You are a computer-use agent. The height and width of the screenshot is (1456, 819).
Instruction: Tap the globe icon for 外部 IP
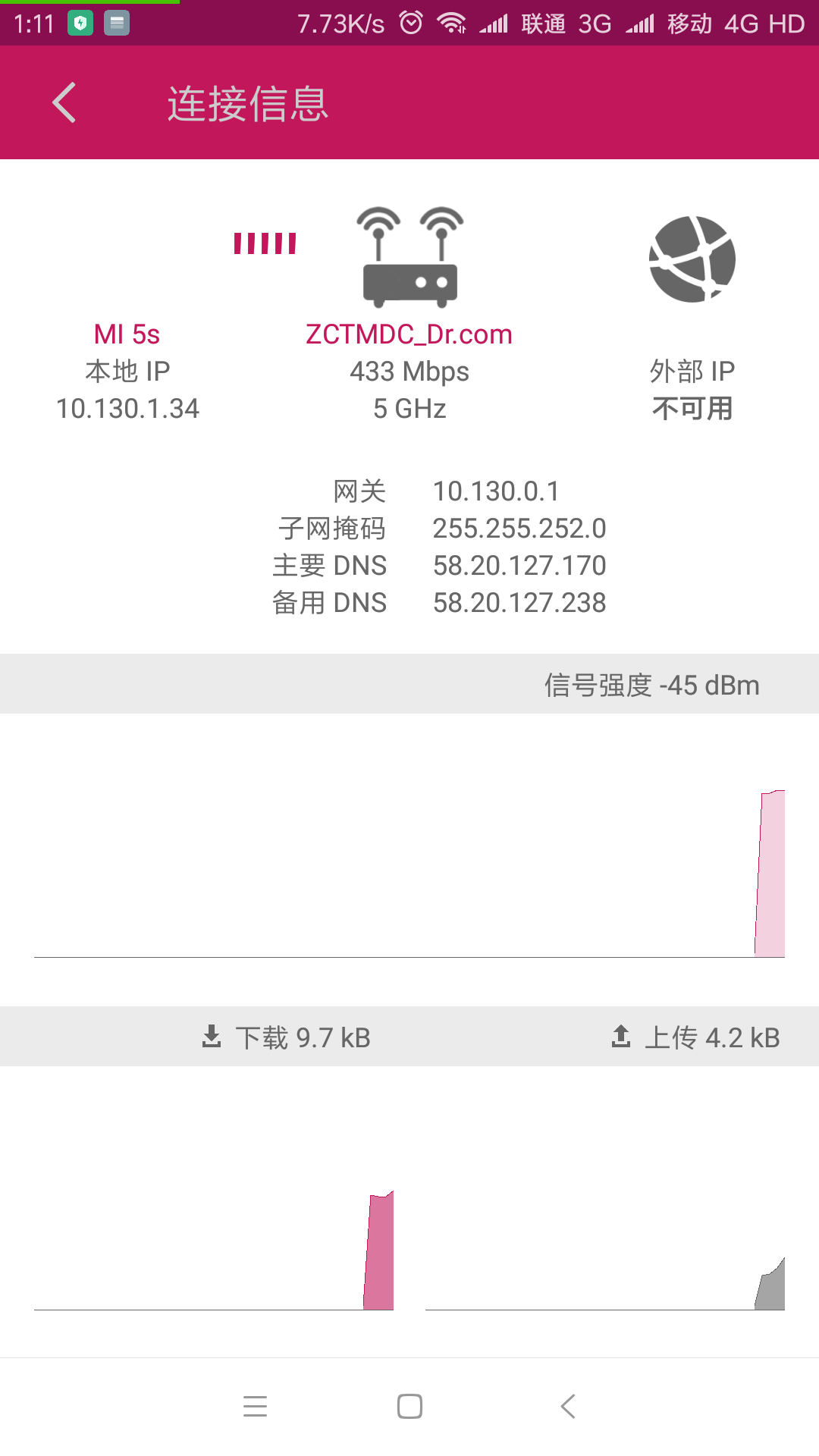(692, 258)
